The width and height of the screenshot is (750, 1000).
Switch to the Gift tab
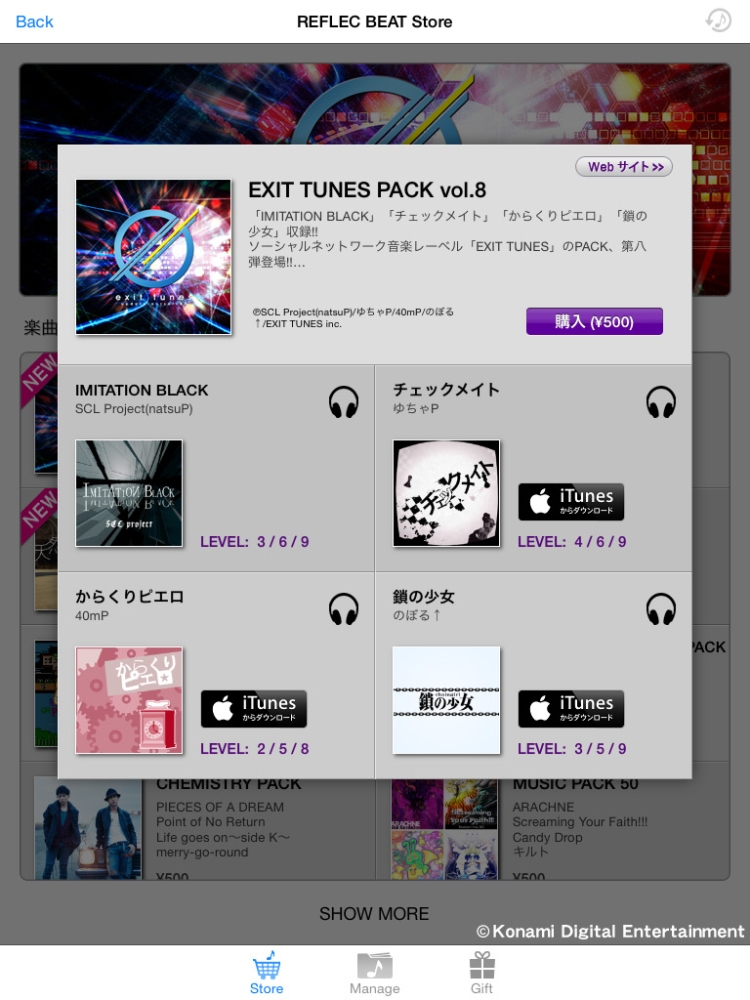(482, 974)
